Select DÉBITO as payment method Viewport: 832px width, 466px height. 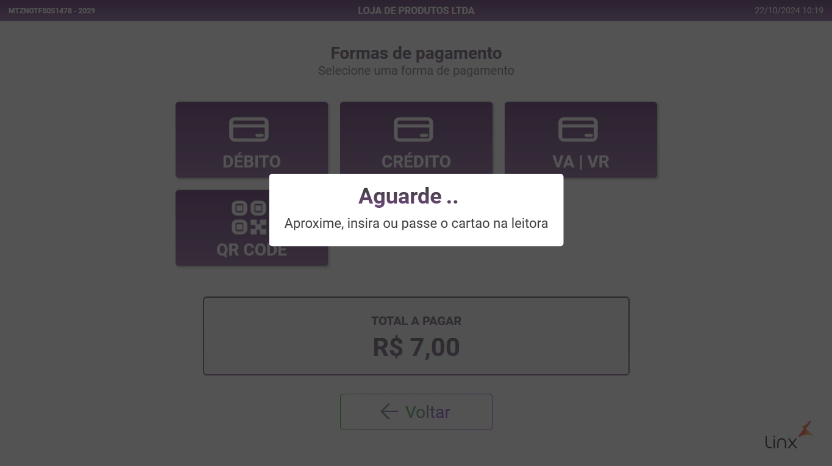[x=251, y=138]
